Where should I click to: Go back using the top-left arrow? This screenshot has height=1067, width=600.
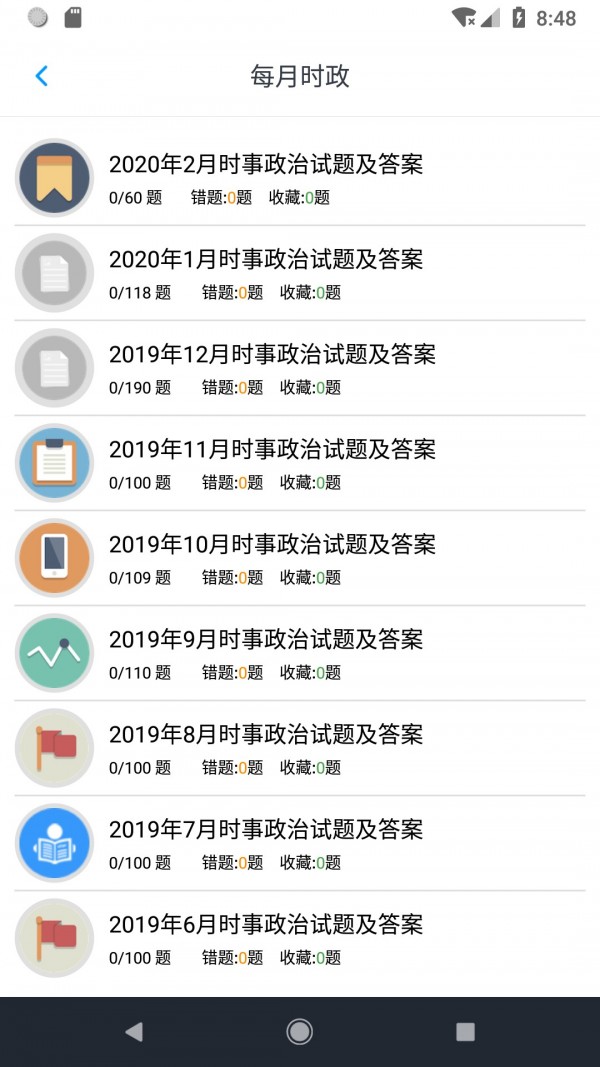[x=41, y=76]
